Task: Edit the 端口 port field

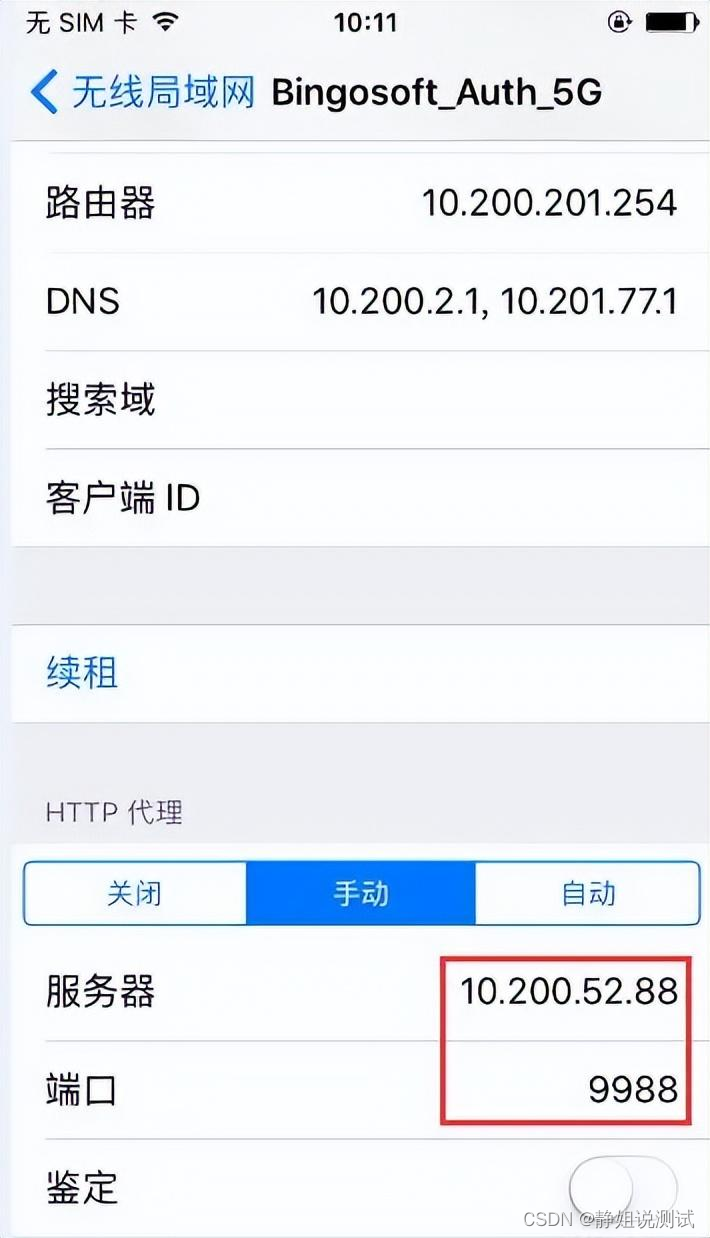Action: (355, 1089)
